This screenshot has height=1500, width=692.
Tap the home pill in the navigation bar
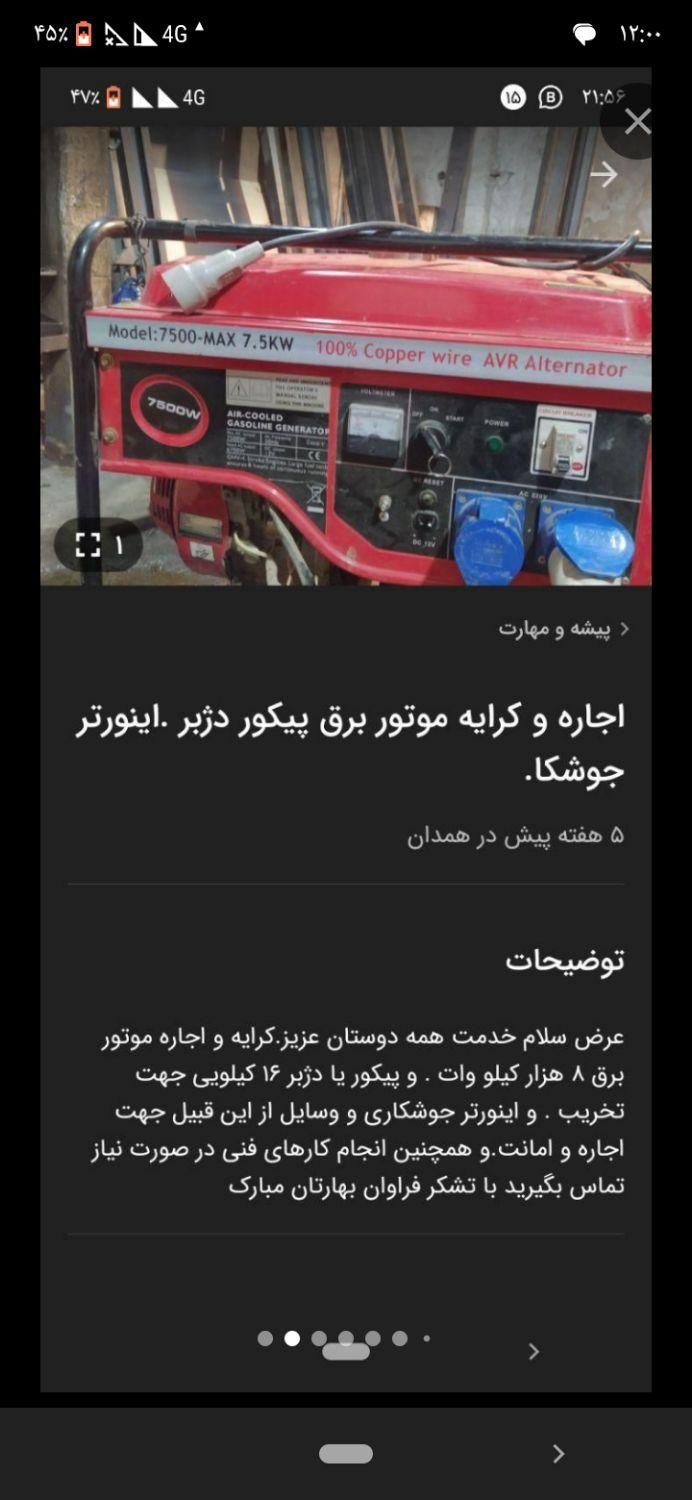click(346, 1454)
